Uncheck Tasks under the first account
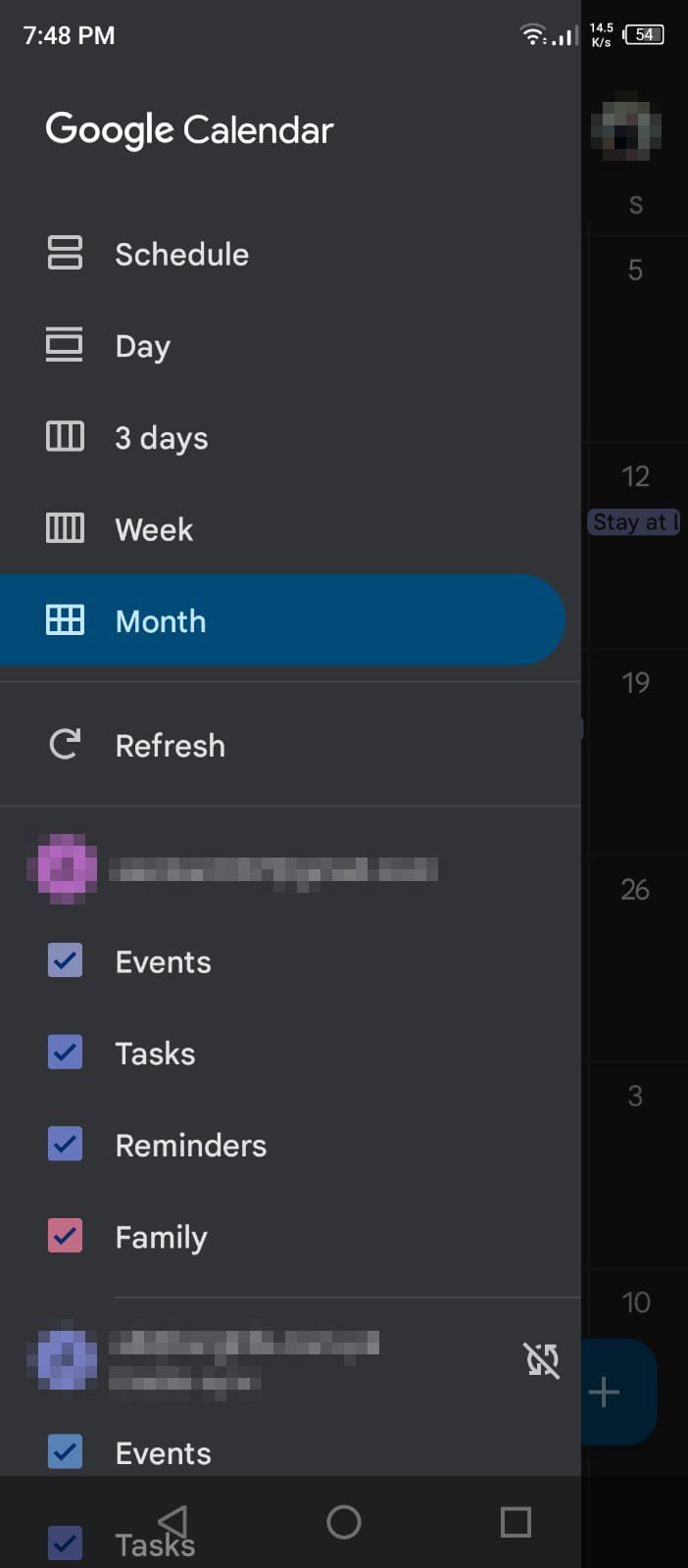 [65, 1053]
